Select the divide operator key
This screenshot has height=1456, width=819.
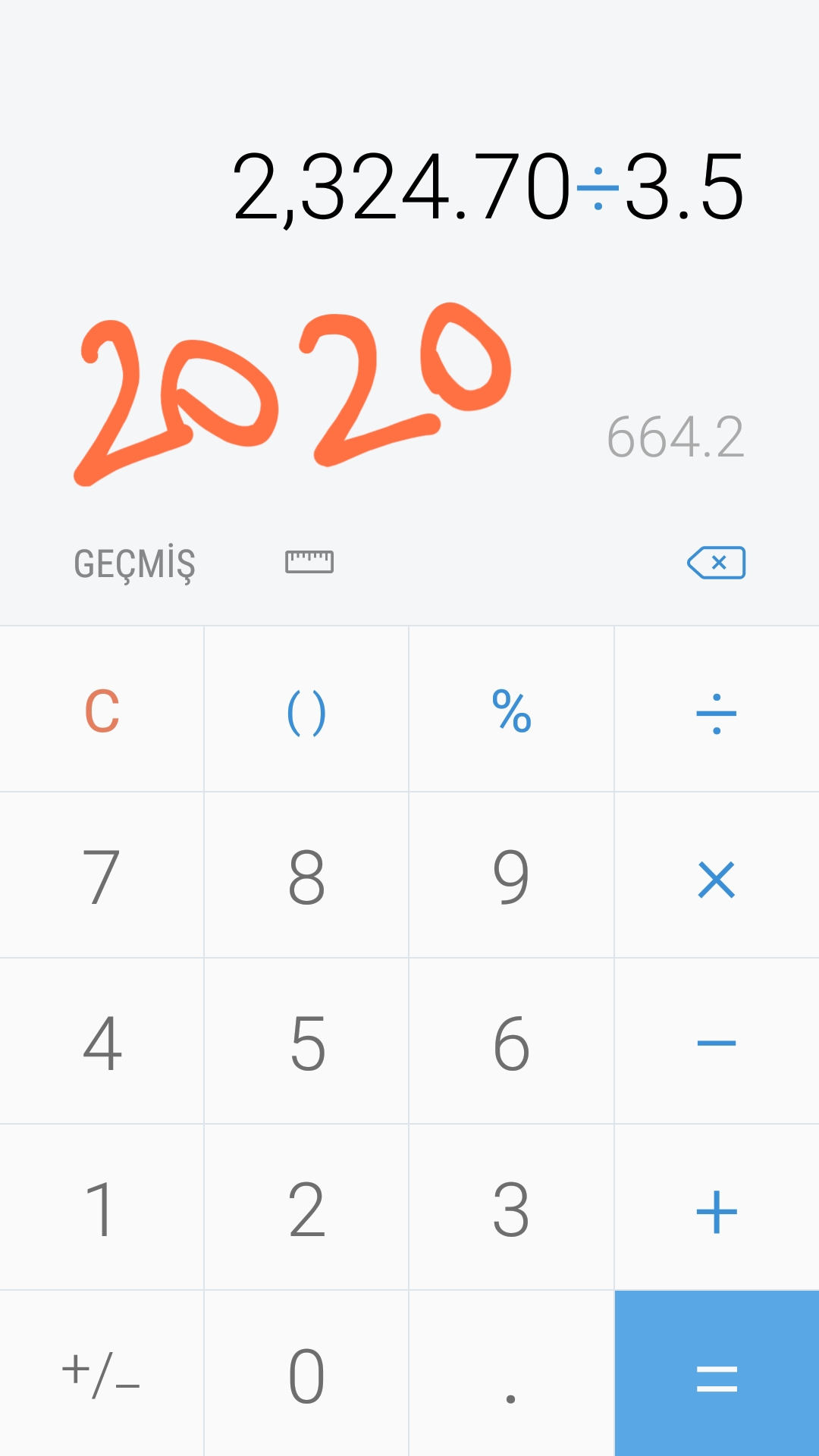(717, 710)
